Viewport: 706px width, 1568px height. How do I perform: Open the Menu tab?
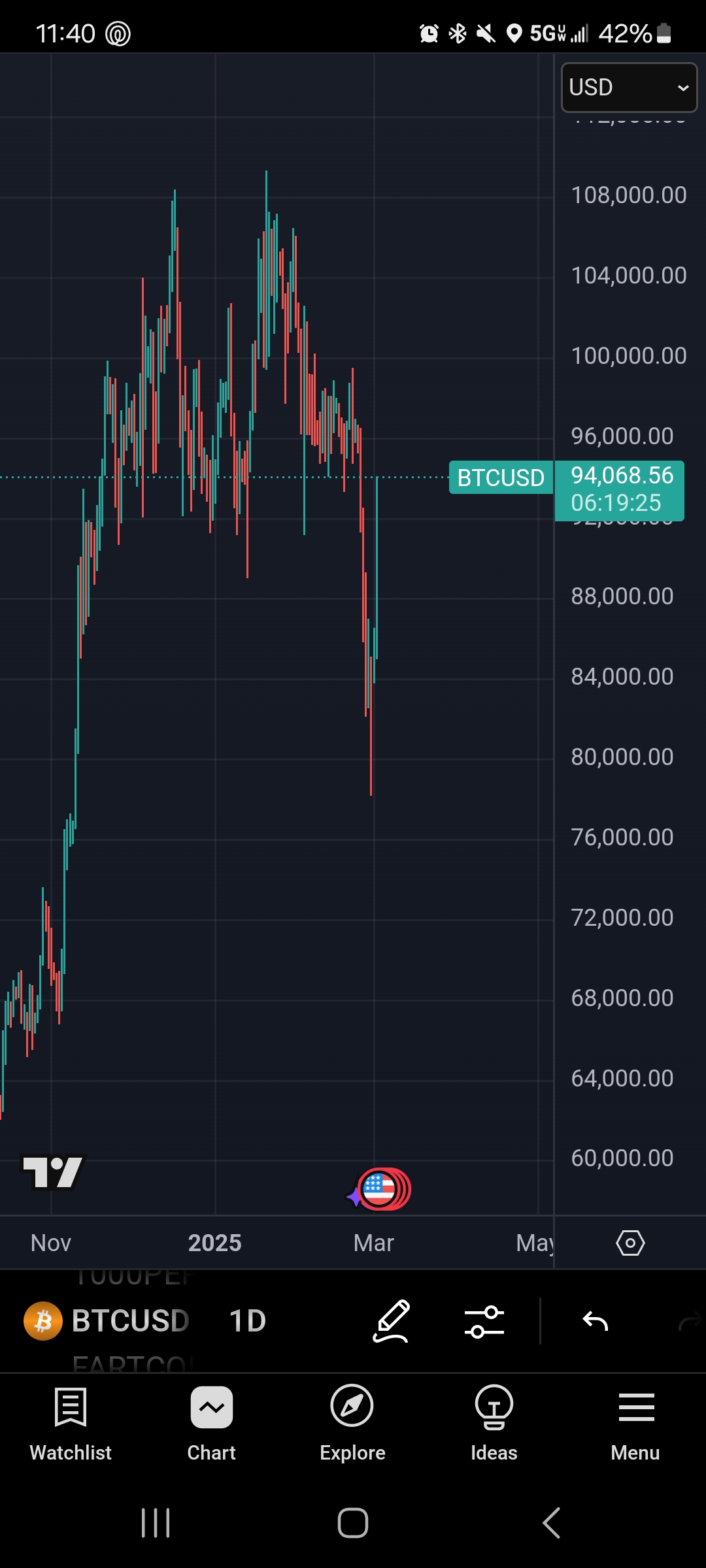[635, 1424]
